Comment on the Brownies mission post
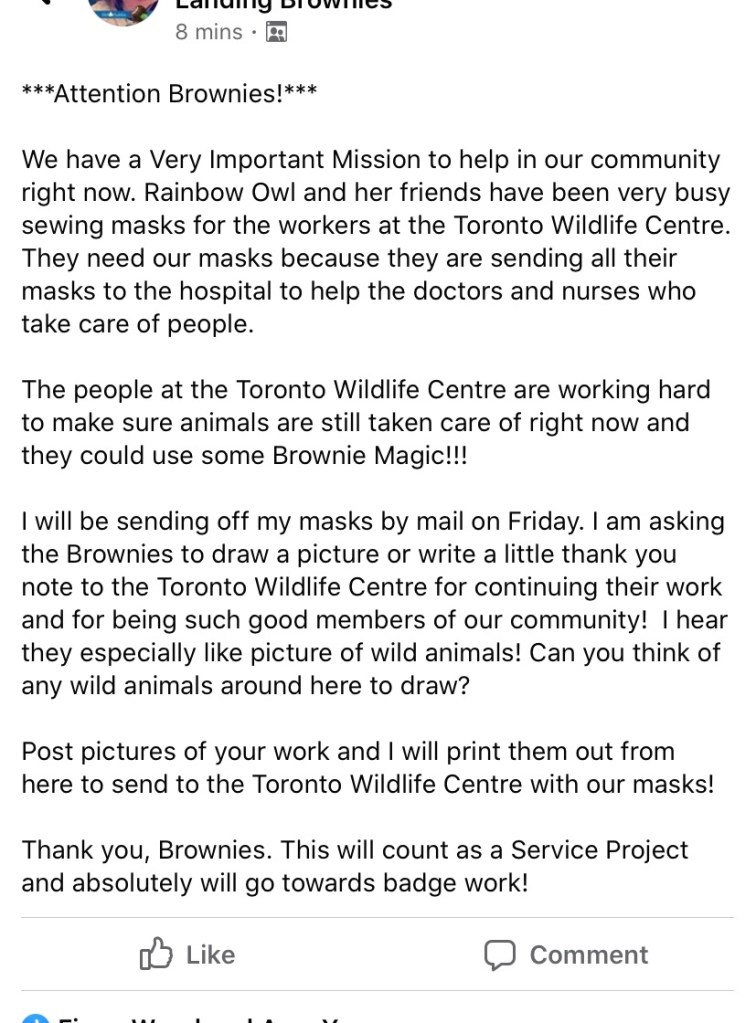 click(566, 955)
